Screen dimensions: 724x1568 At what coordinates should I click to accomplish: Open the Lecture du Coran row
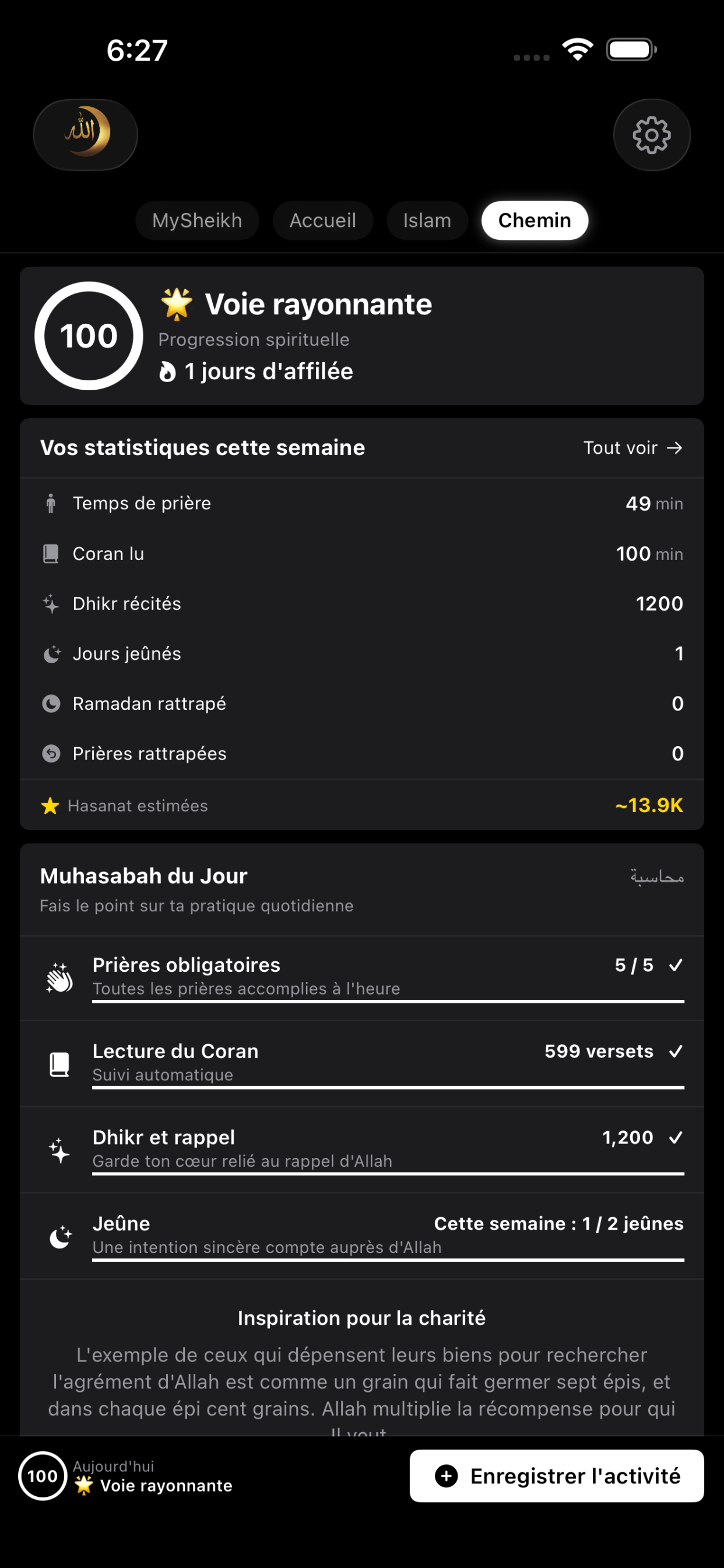pos(362,1063)
